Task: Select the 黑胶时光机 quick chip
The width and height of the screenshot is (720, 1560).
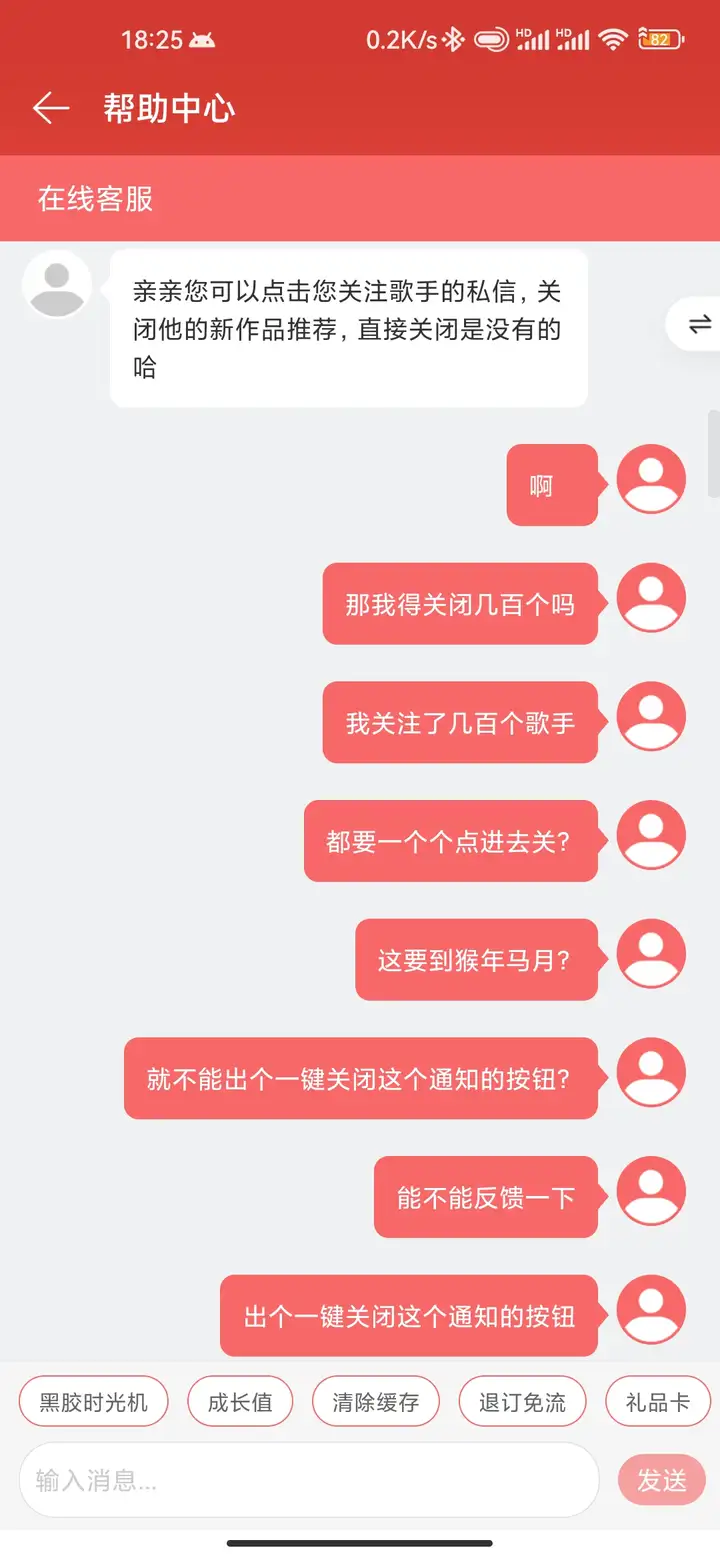Action: click(94, 1402)
